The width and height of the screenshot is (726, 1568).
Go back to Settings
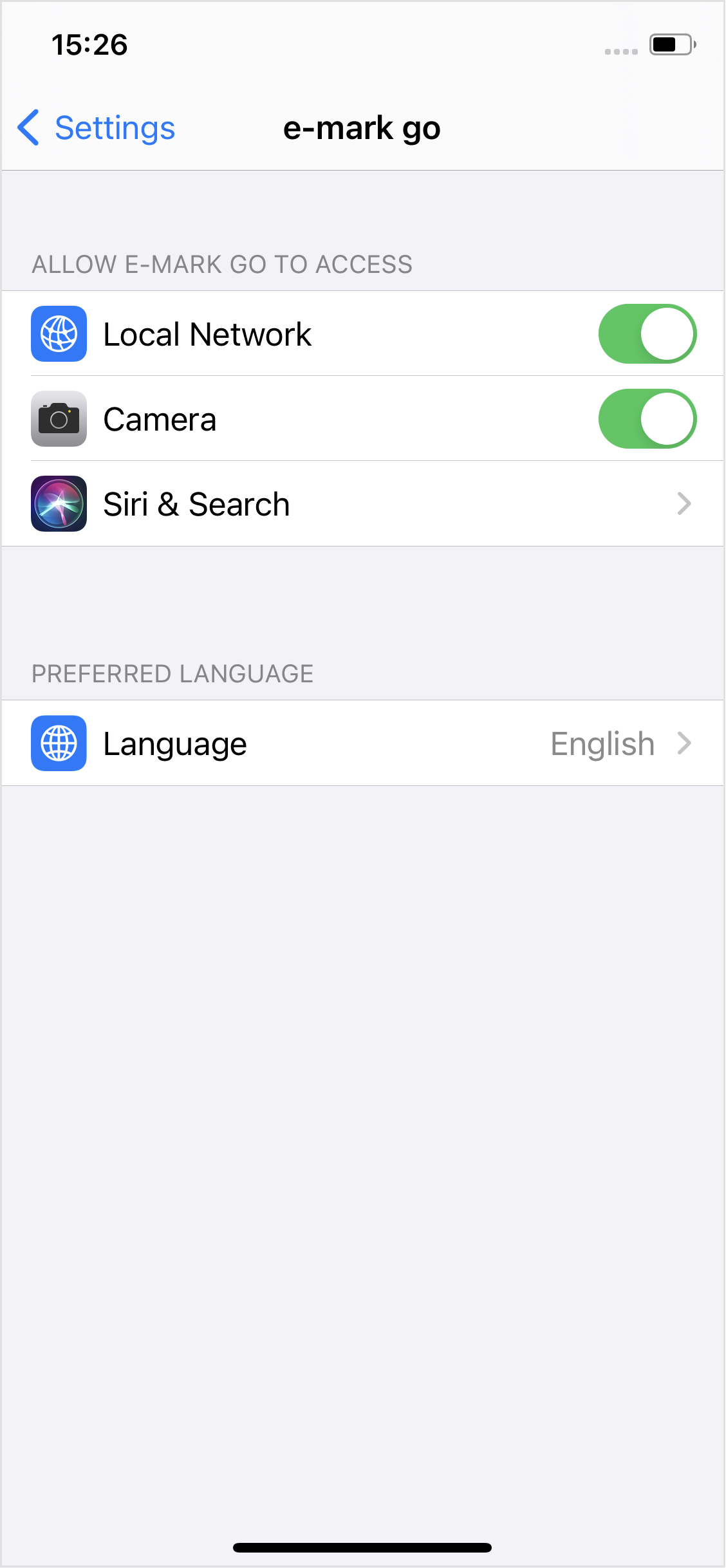(x=97, y=127)
